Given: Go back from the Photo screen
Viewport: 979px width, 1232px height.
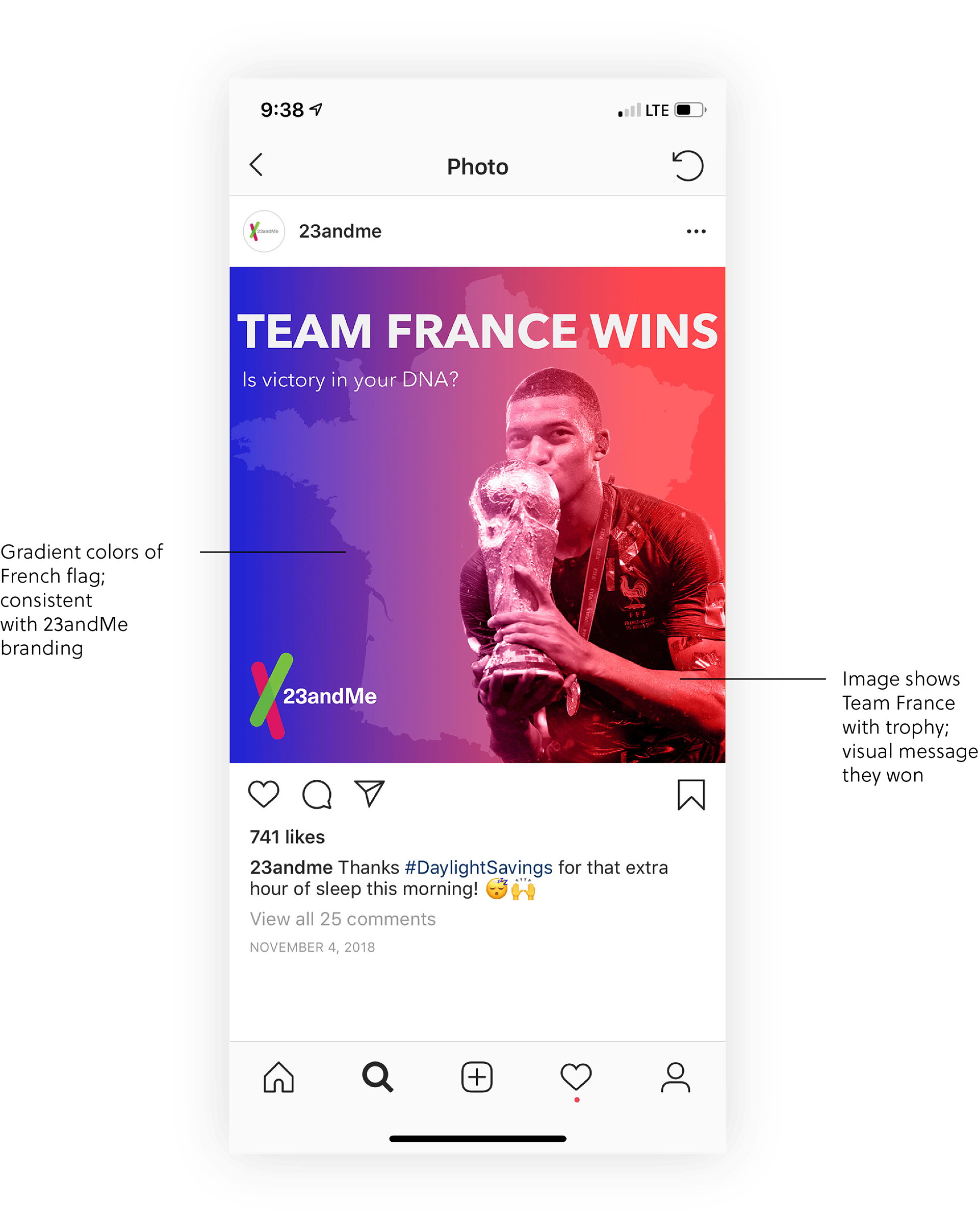Looking at the screenshot, I should click(x=256, y=165).
